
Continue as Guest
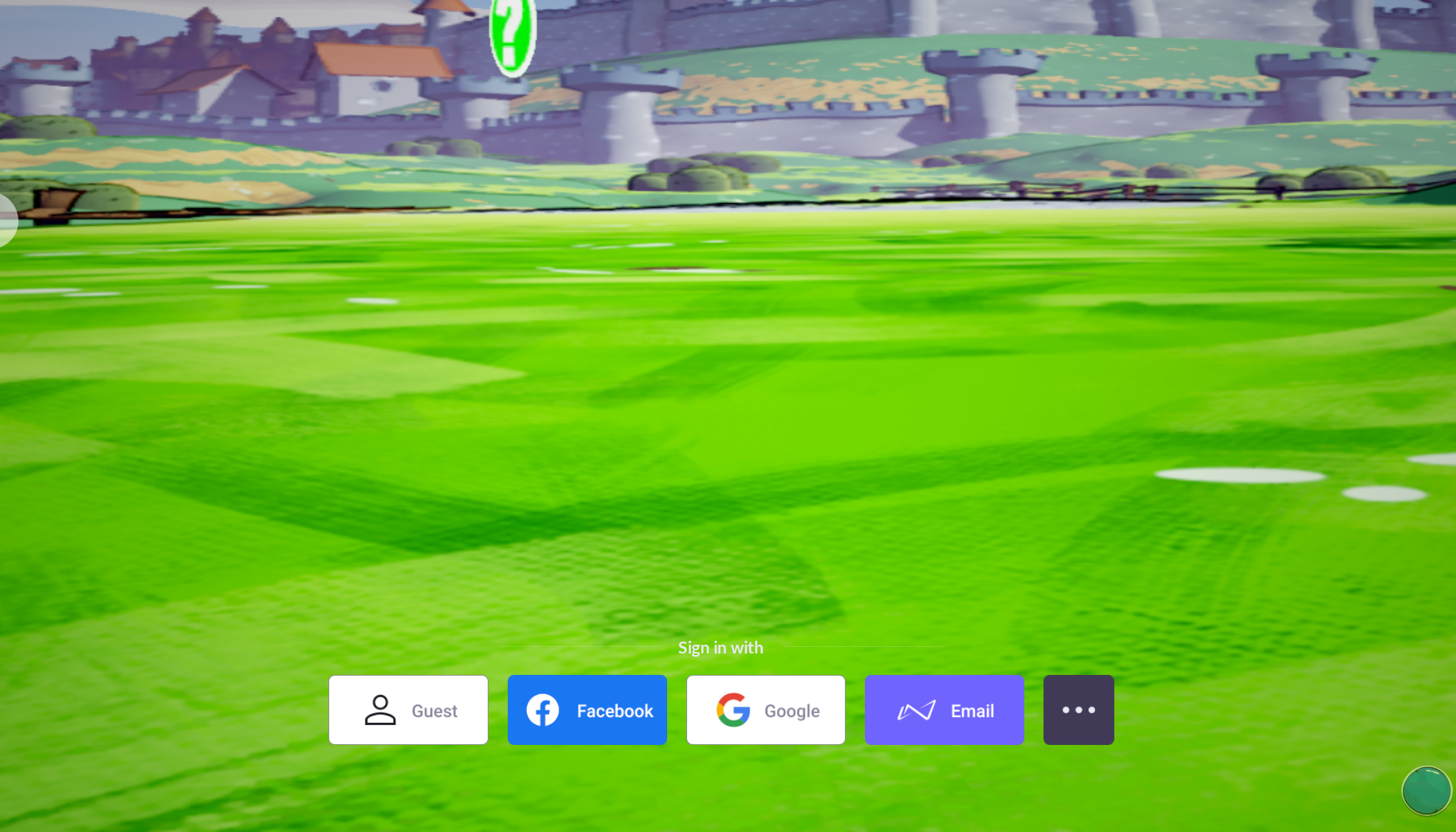[x=408, y=710]
